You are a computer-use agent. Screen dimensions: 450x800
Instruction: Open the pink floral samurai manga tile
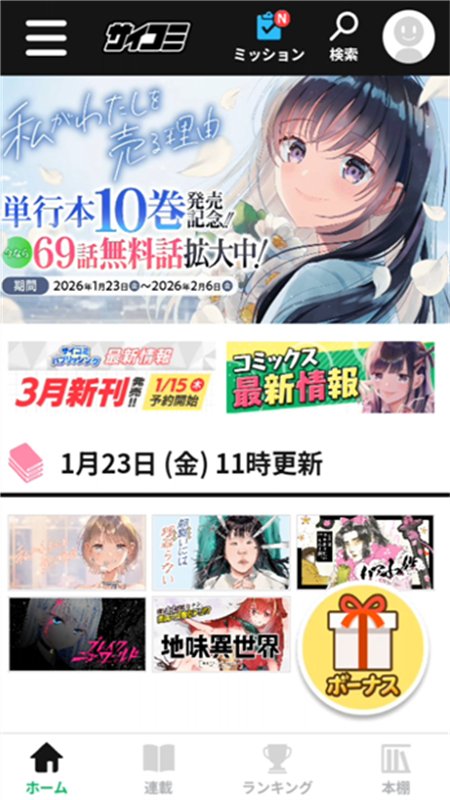pos(365,552)
